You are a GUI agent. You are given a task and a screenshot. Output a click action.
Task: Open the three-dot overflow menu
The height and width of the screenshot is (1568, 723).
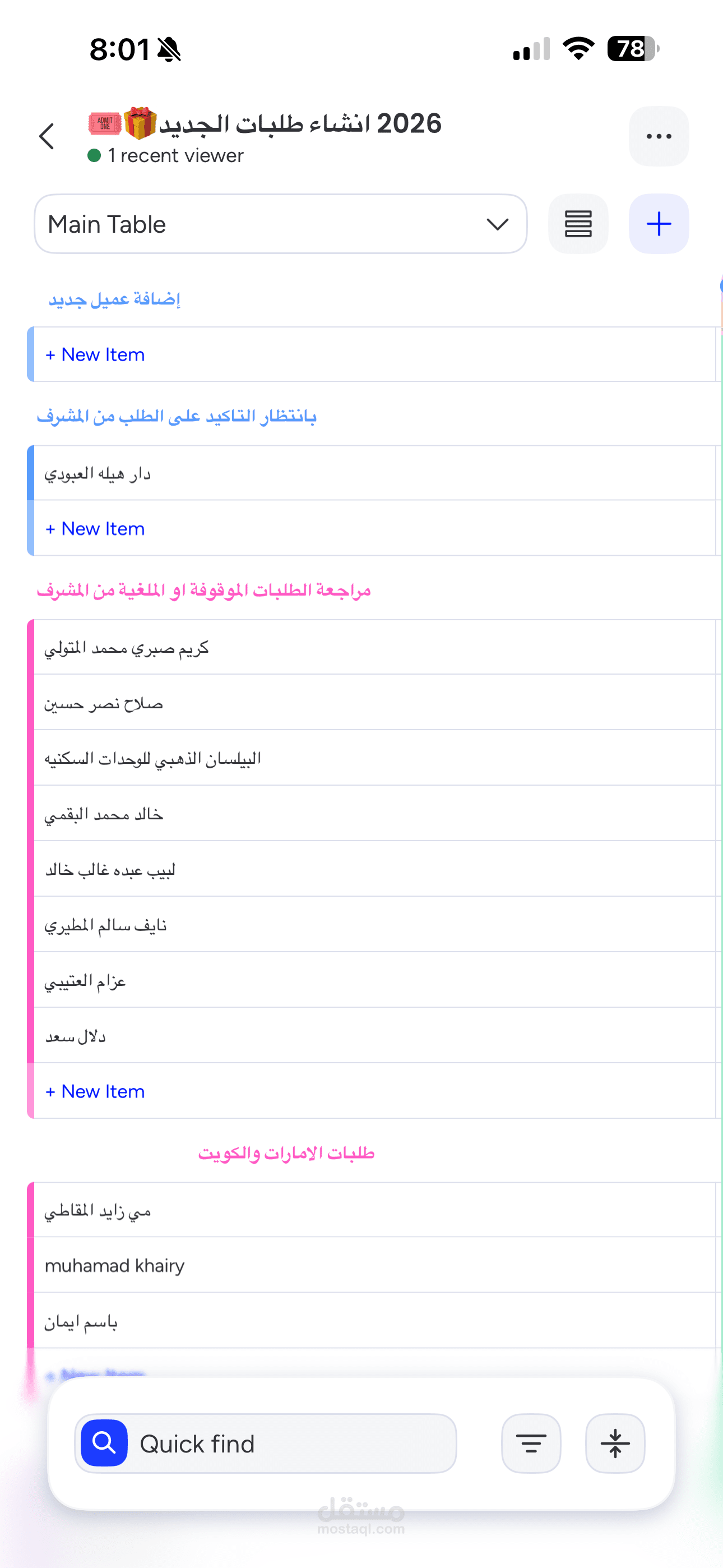659,136
